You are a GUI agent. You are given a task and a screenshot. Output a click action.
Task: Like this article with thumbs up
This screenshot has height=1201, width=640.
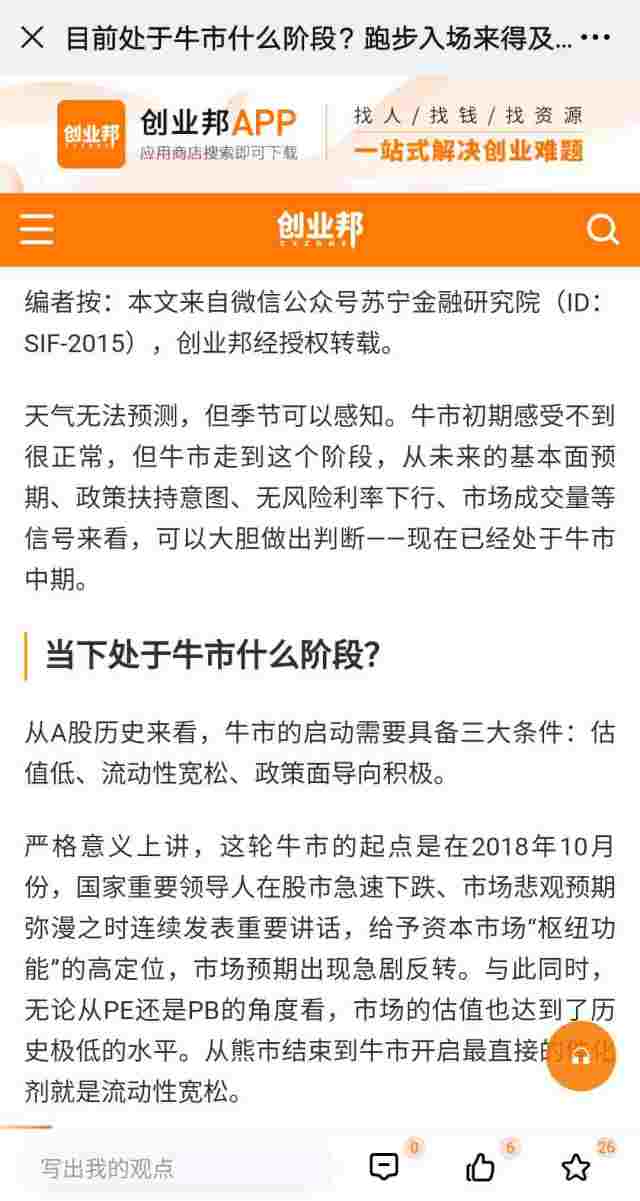tap(481, 1166)
